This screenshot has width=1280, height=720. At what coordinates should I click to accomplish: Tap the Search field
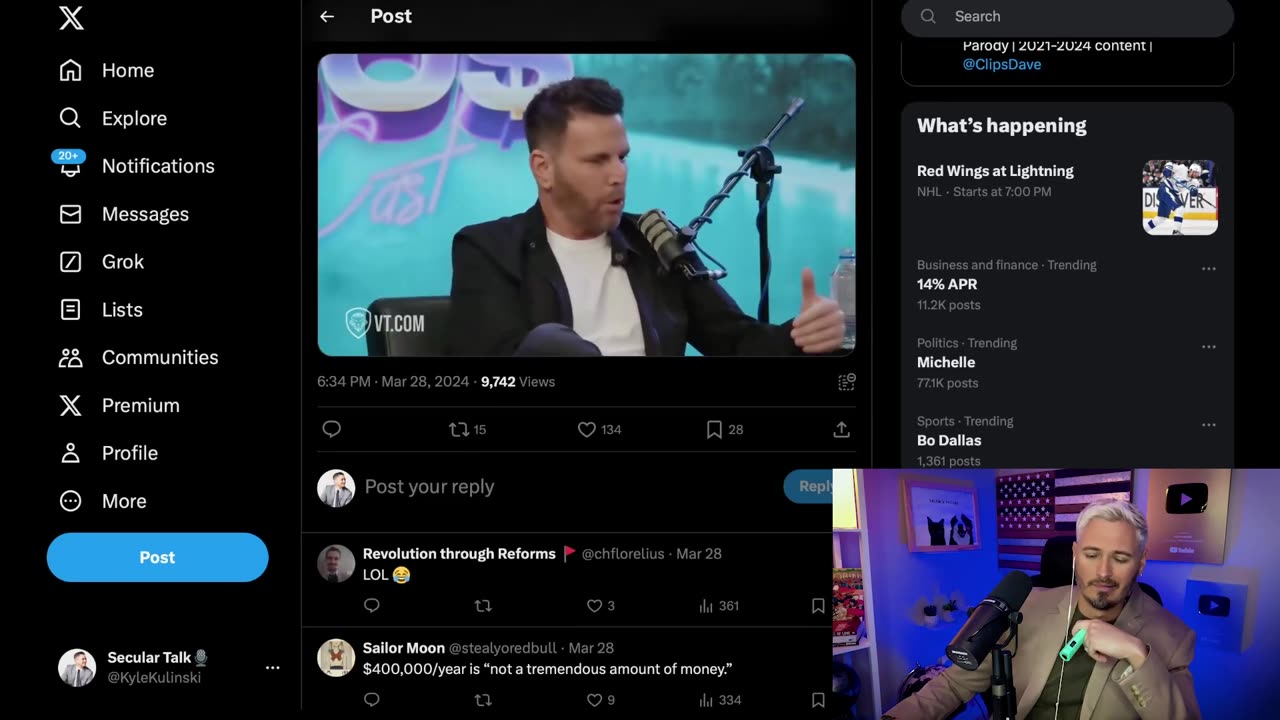pos(1070,16)
